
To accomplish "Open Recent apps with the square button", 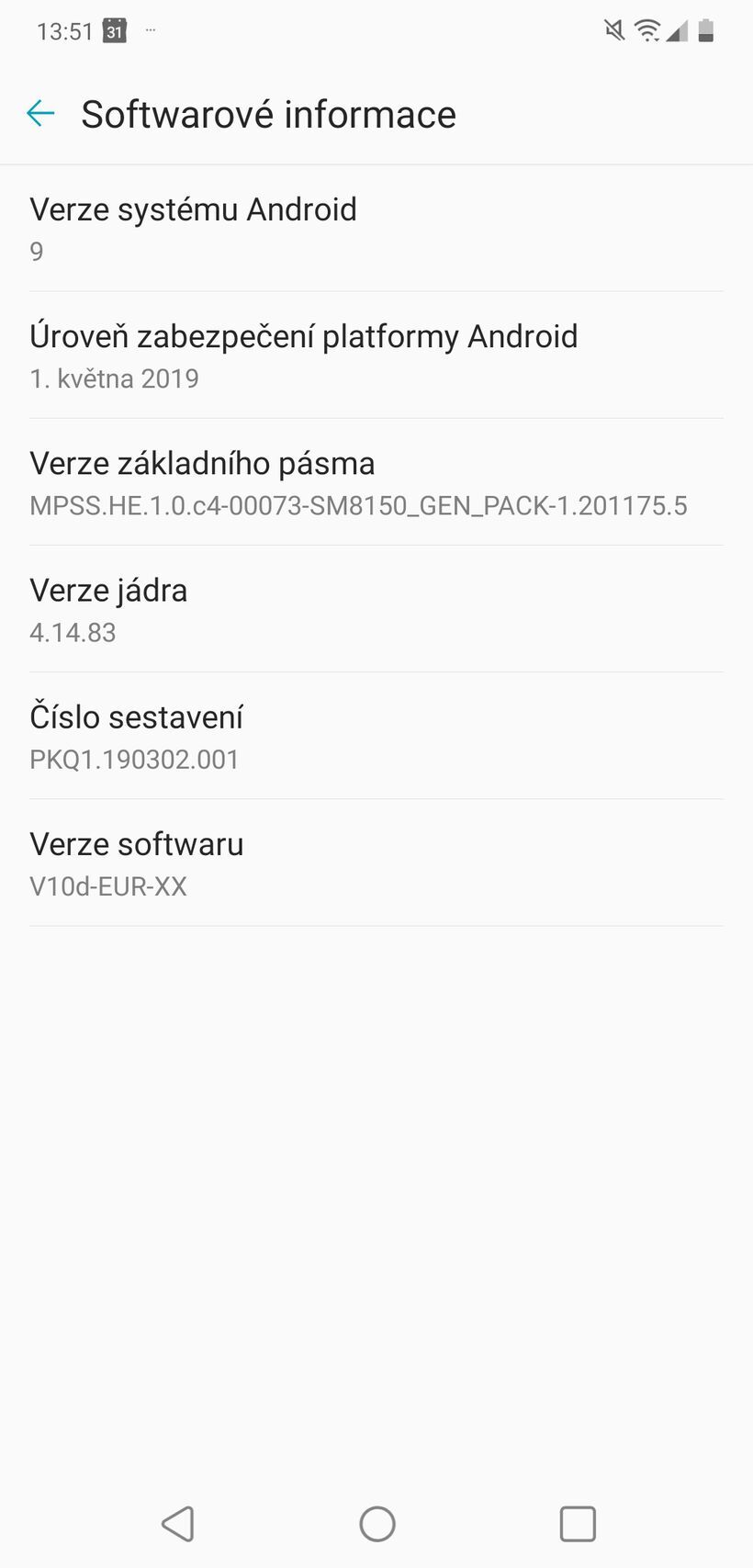I will click(578, 1522).
